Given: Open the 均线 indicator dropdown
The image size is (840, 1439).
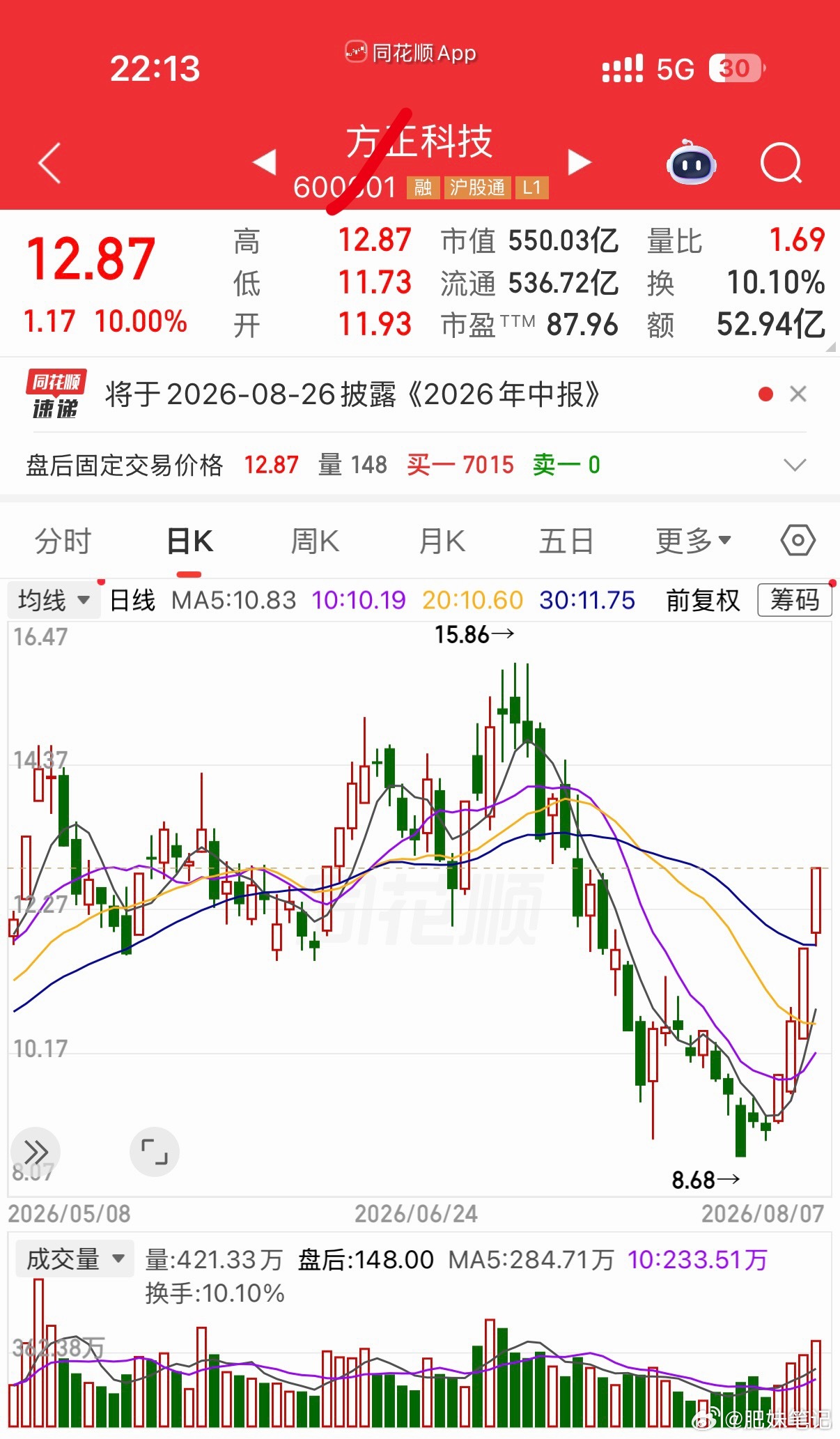Looking at the screenshot, I should pos(54,600).
